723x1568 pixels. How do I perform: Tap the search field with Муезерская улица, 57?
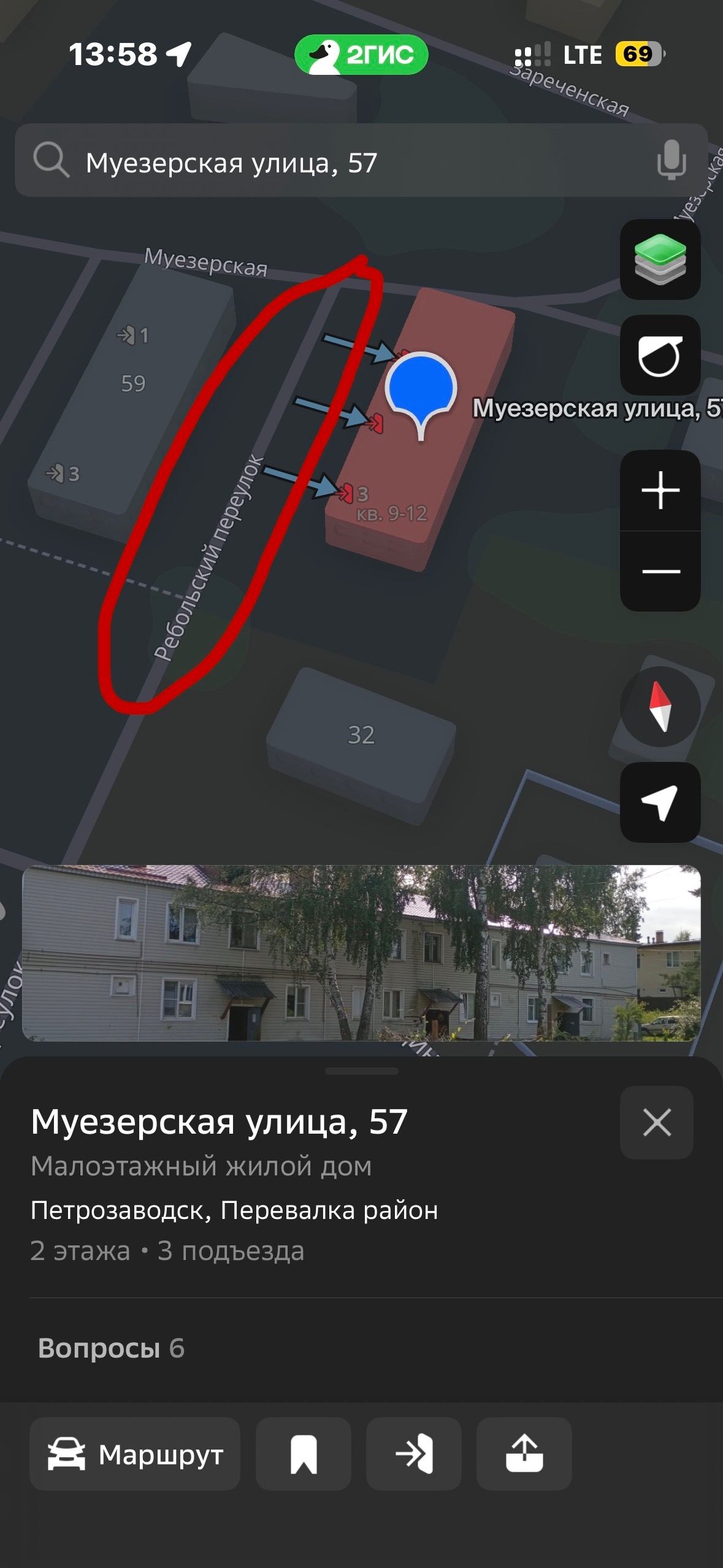coord(343,162)
